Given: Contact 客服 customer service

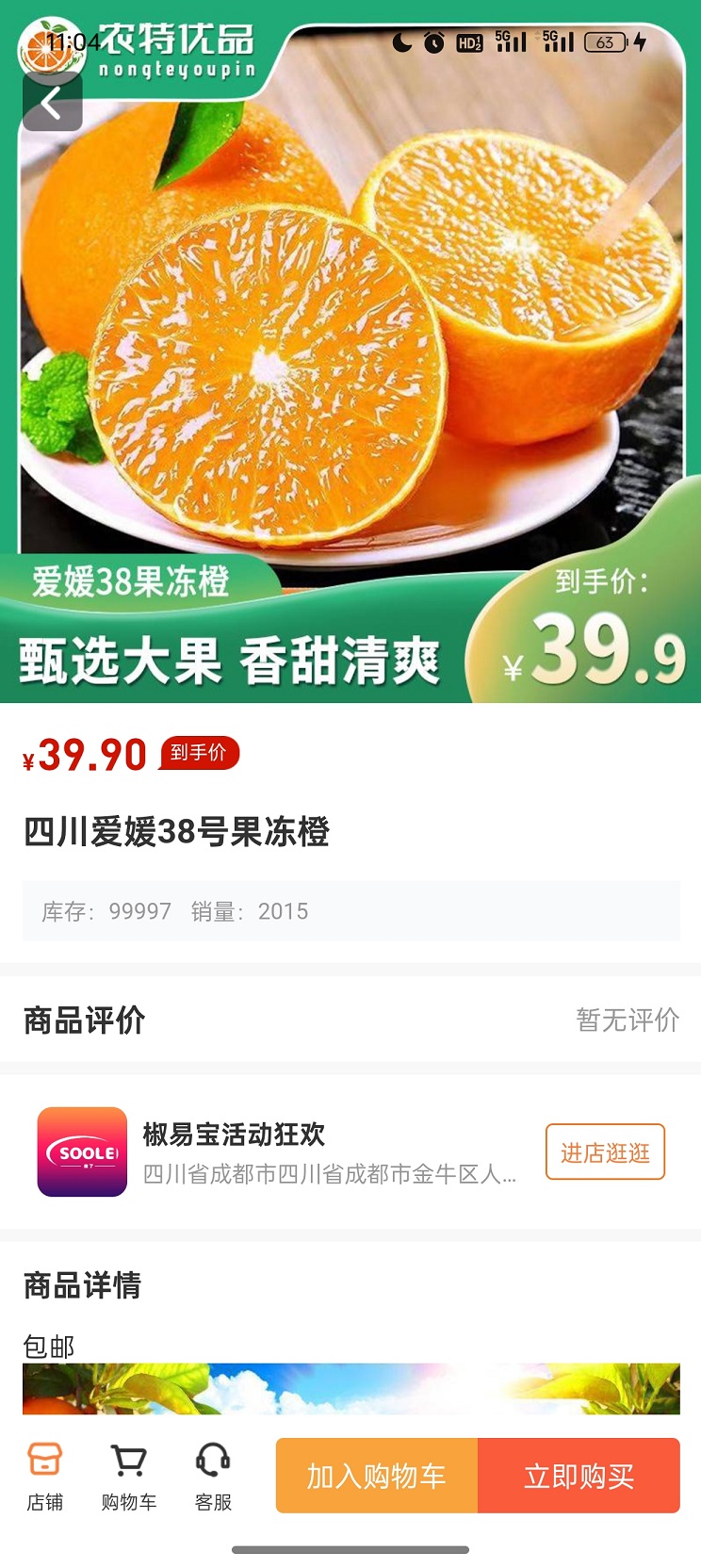Looking at the screenshot, I should click(x=213, y=1475).
